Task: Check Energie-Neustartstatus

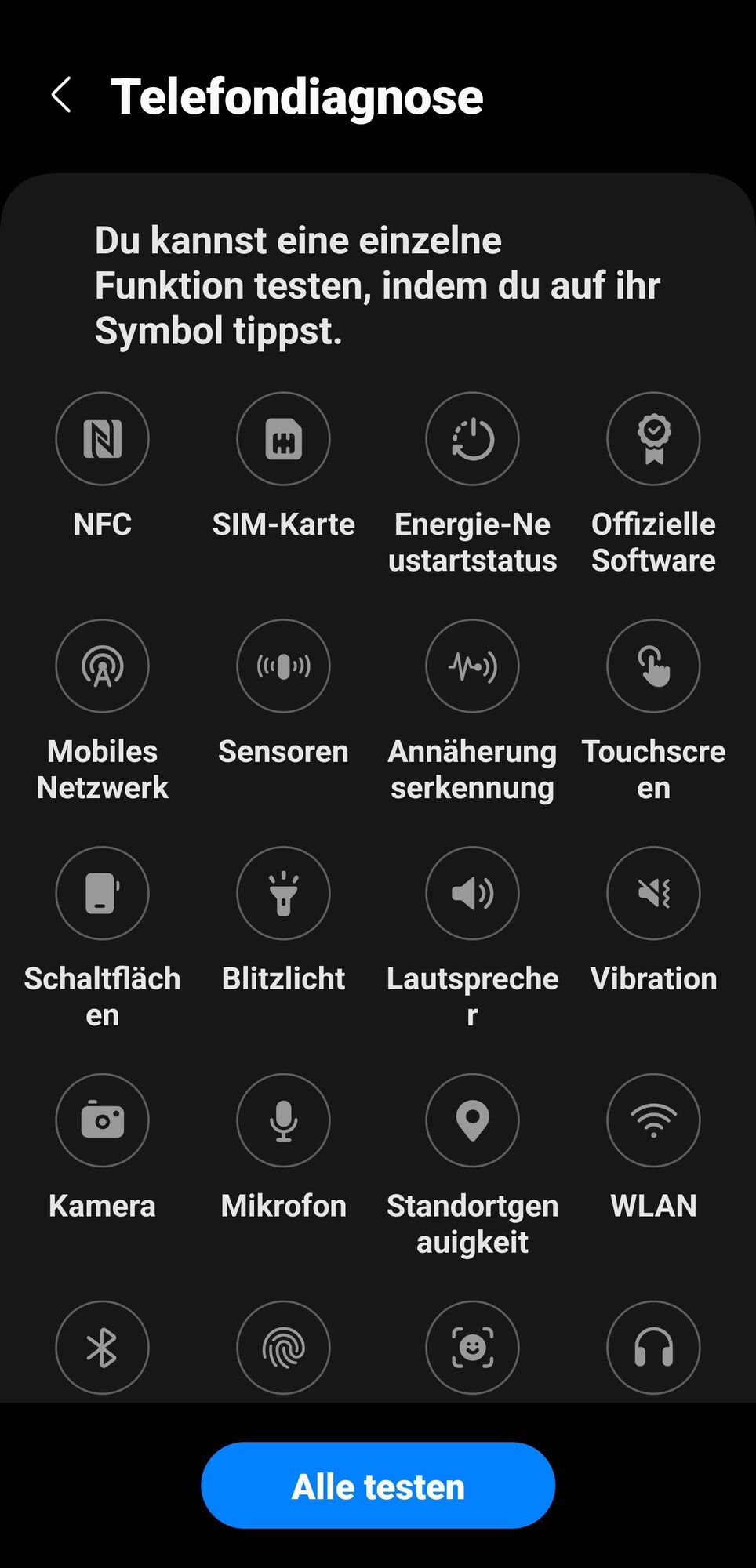Action: (x=472, y=438)
